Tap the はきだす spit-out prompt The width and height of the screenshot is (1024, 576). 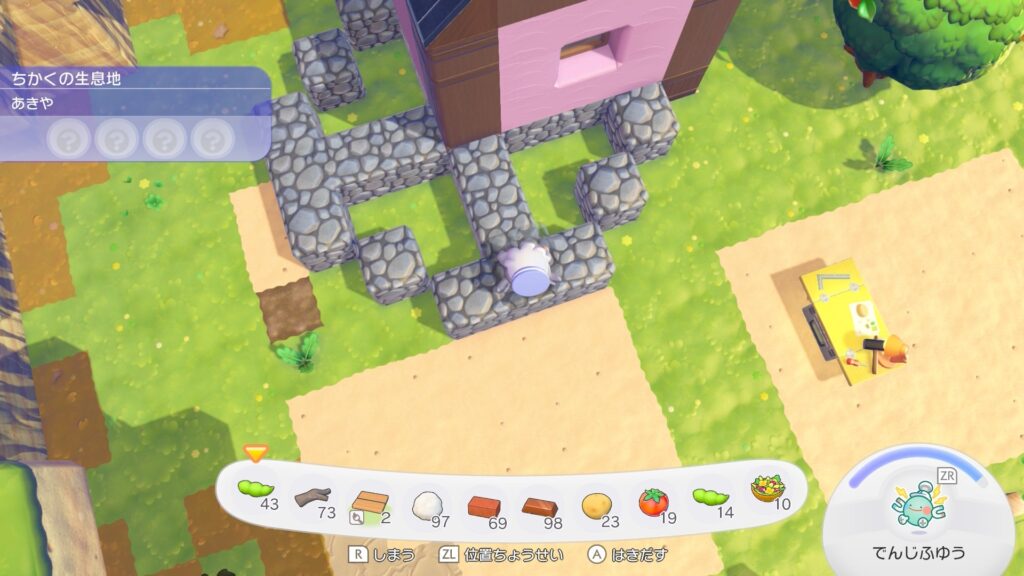(x=628, y=554)
